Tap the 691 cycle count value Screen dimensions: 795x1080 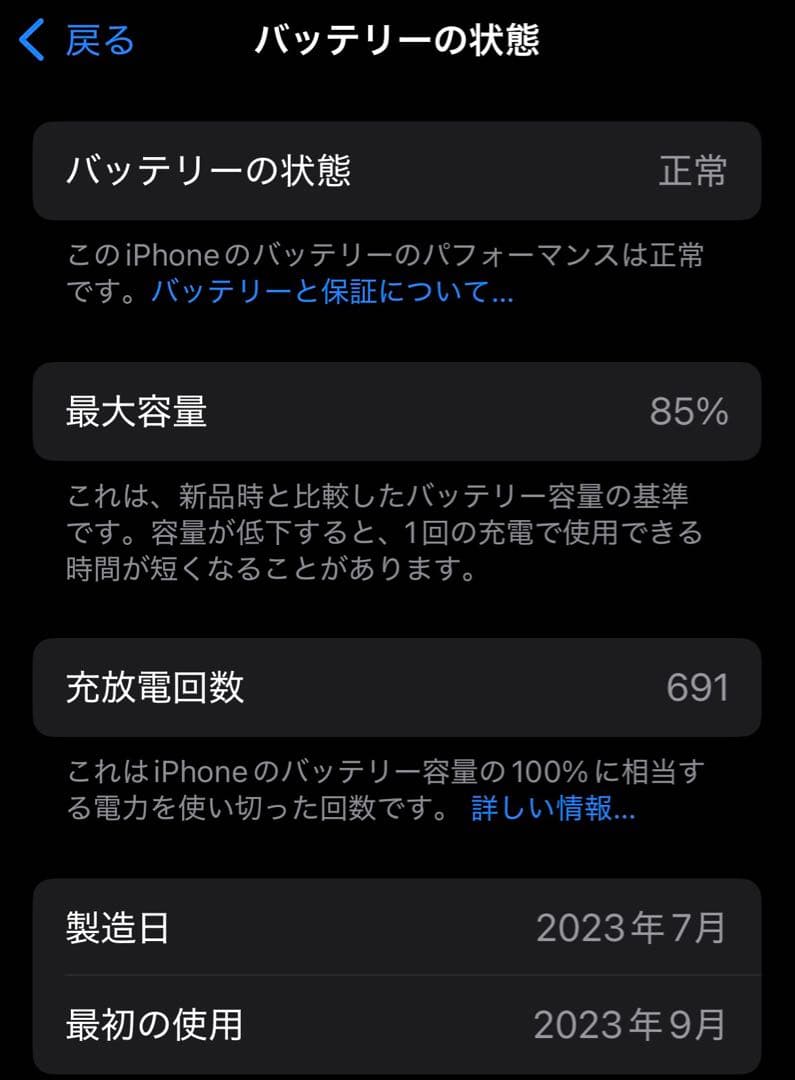tap(697, 686)
